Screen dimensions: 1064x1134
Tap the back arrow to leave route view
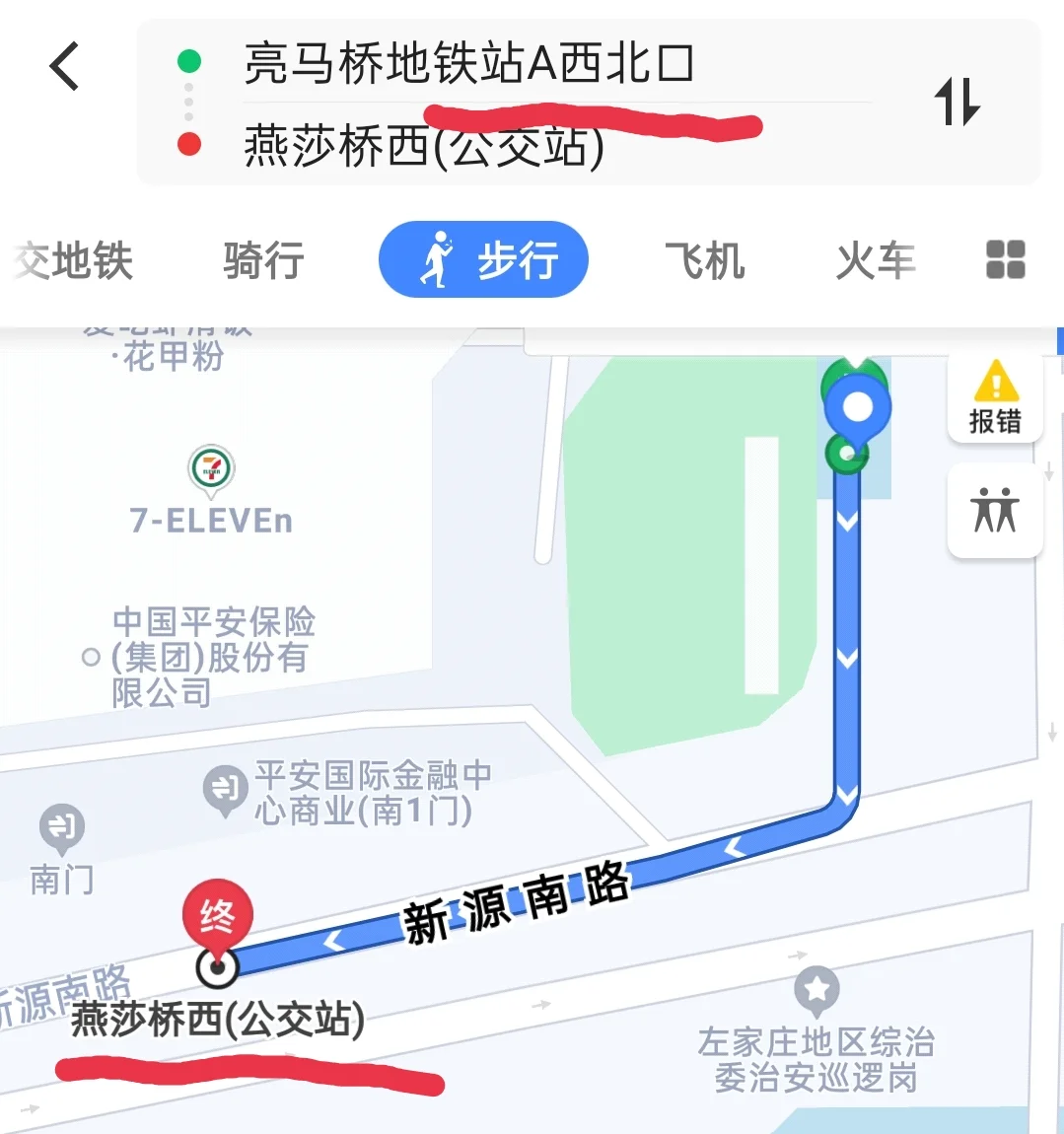[x=63, y=67]
